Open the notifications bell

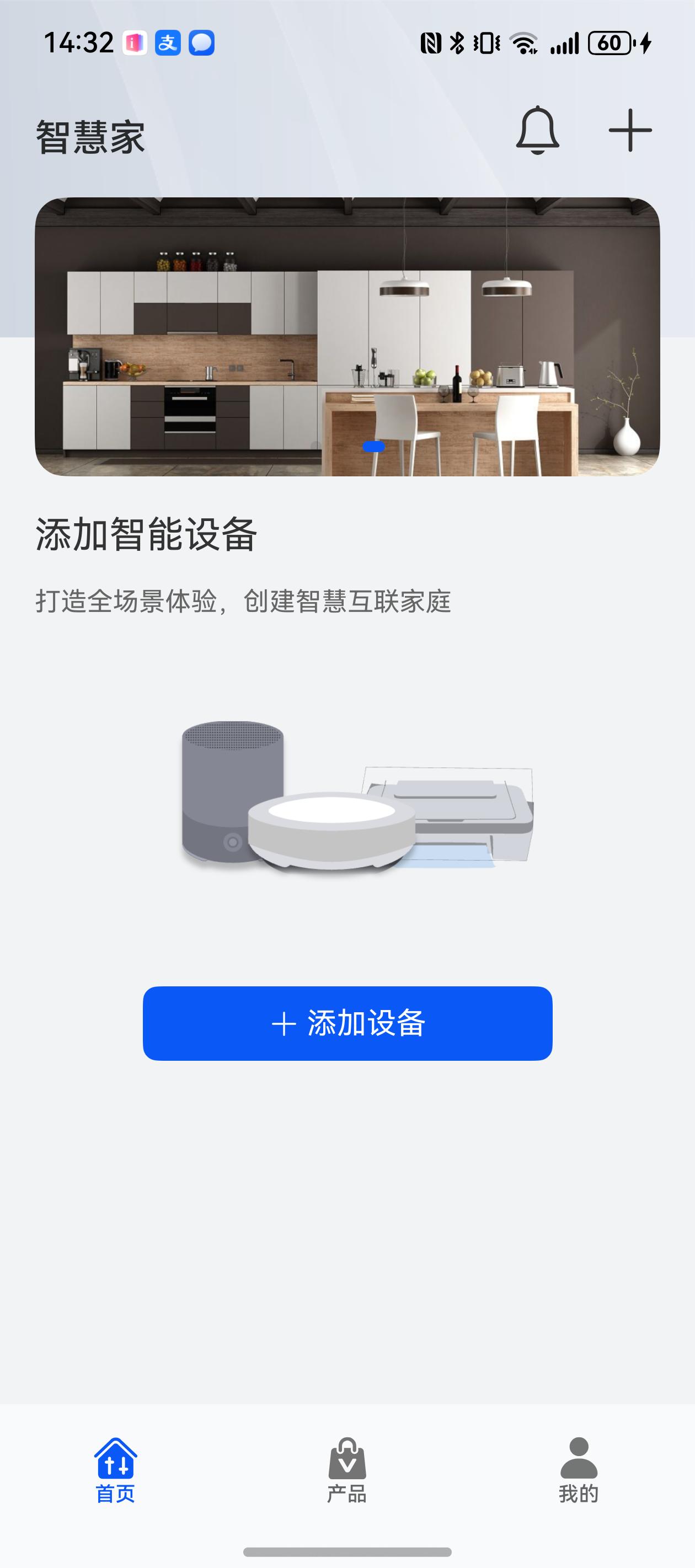tap(537, 130)
